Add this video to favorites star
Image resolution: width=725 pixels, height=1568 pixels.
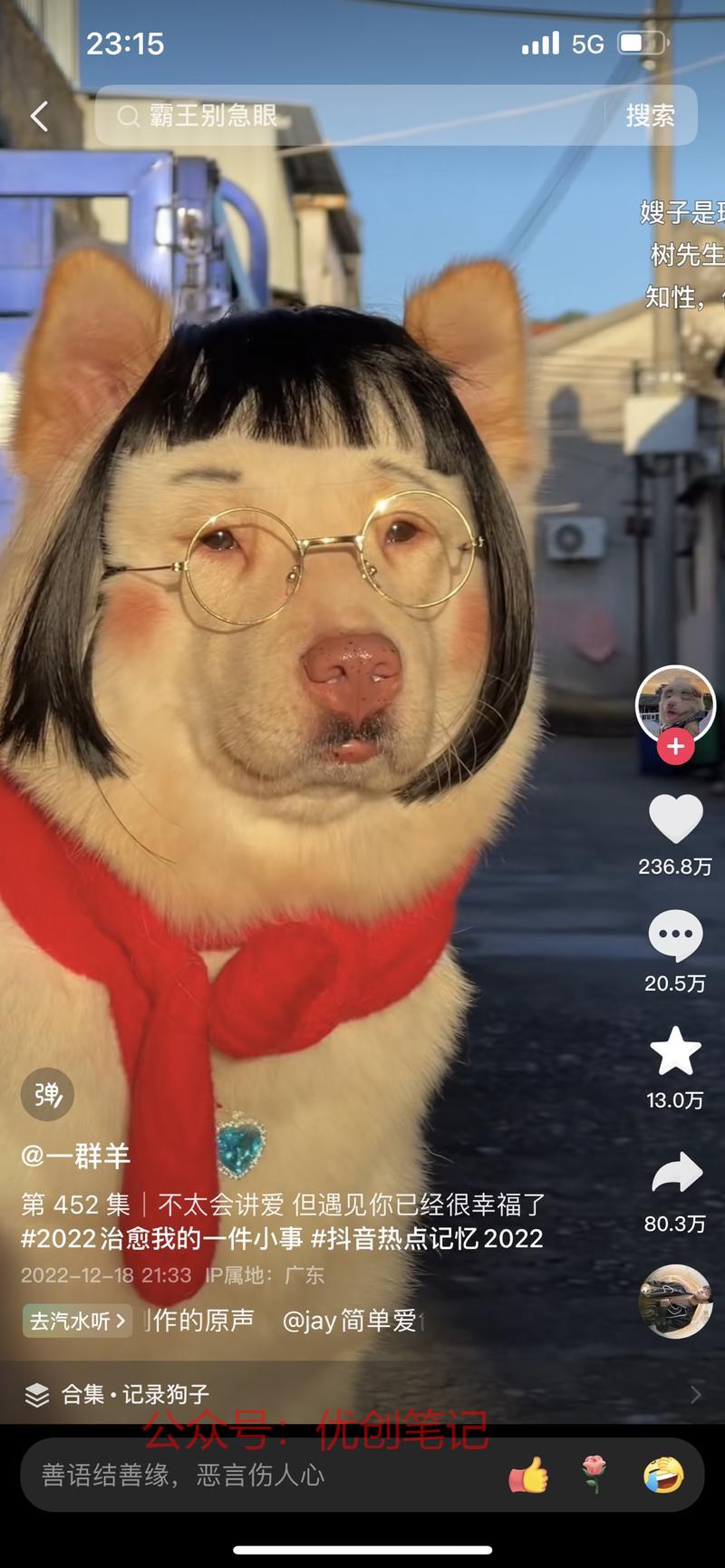coord(675,1051)
